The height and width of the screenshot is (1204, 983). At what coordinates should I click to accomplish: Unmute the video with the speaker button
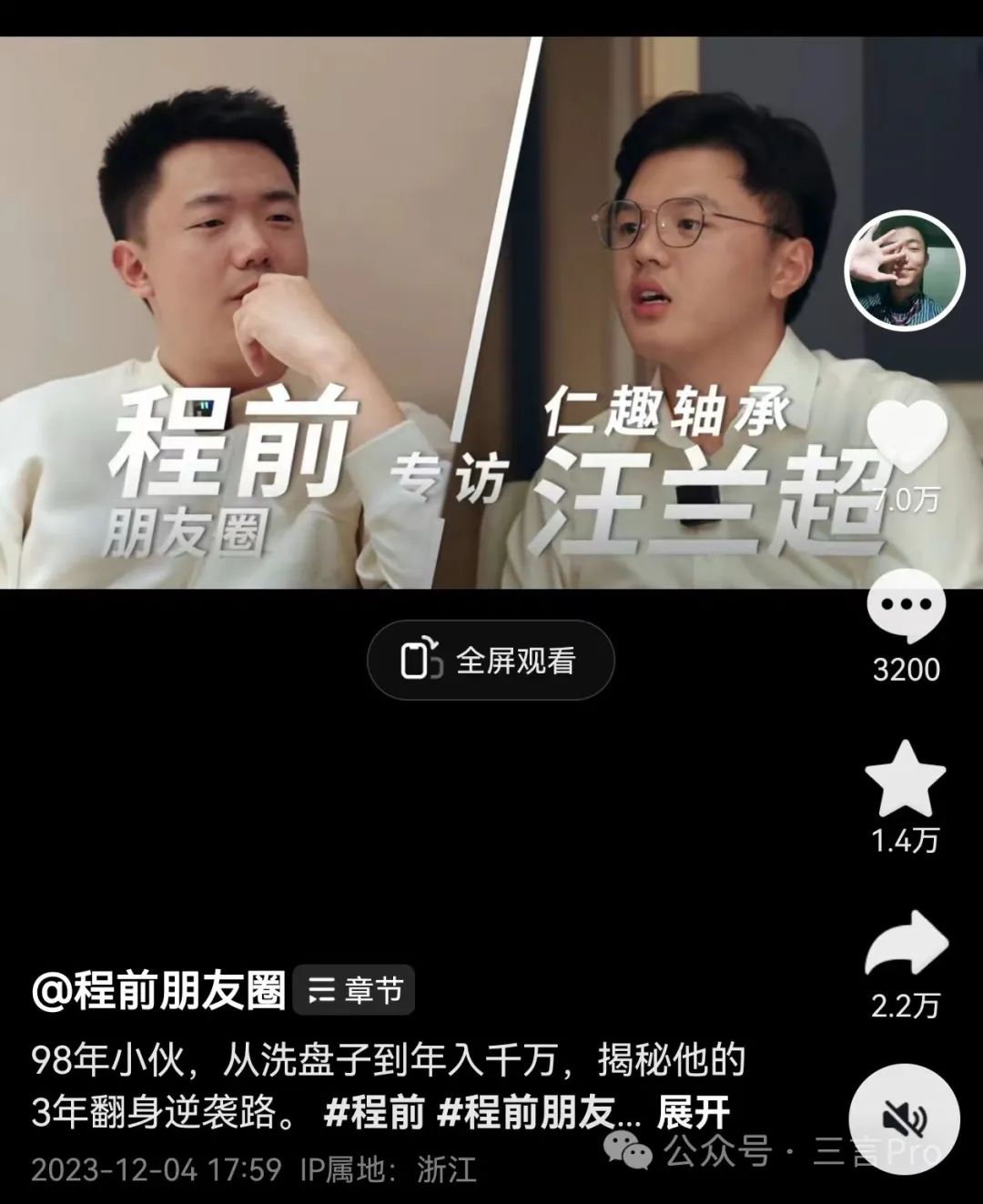coord(904,1118)
